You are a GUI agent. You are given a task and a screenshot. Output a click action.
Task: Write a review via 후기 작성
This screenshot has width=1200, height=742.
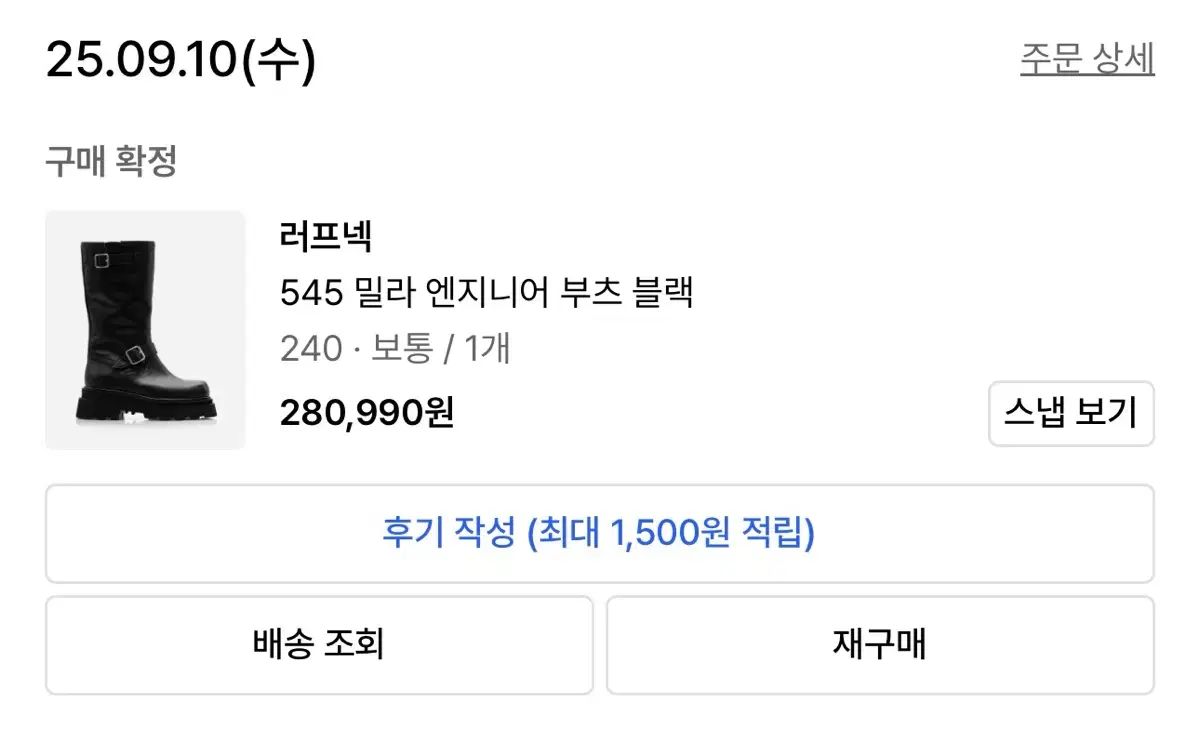click(599, 533)
